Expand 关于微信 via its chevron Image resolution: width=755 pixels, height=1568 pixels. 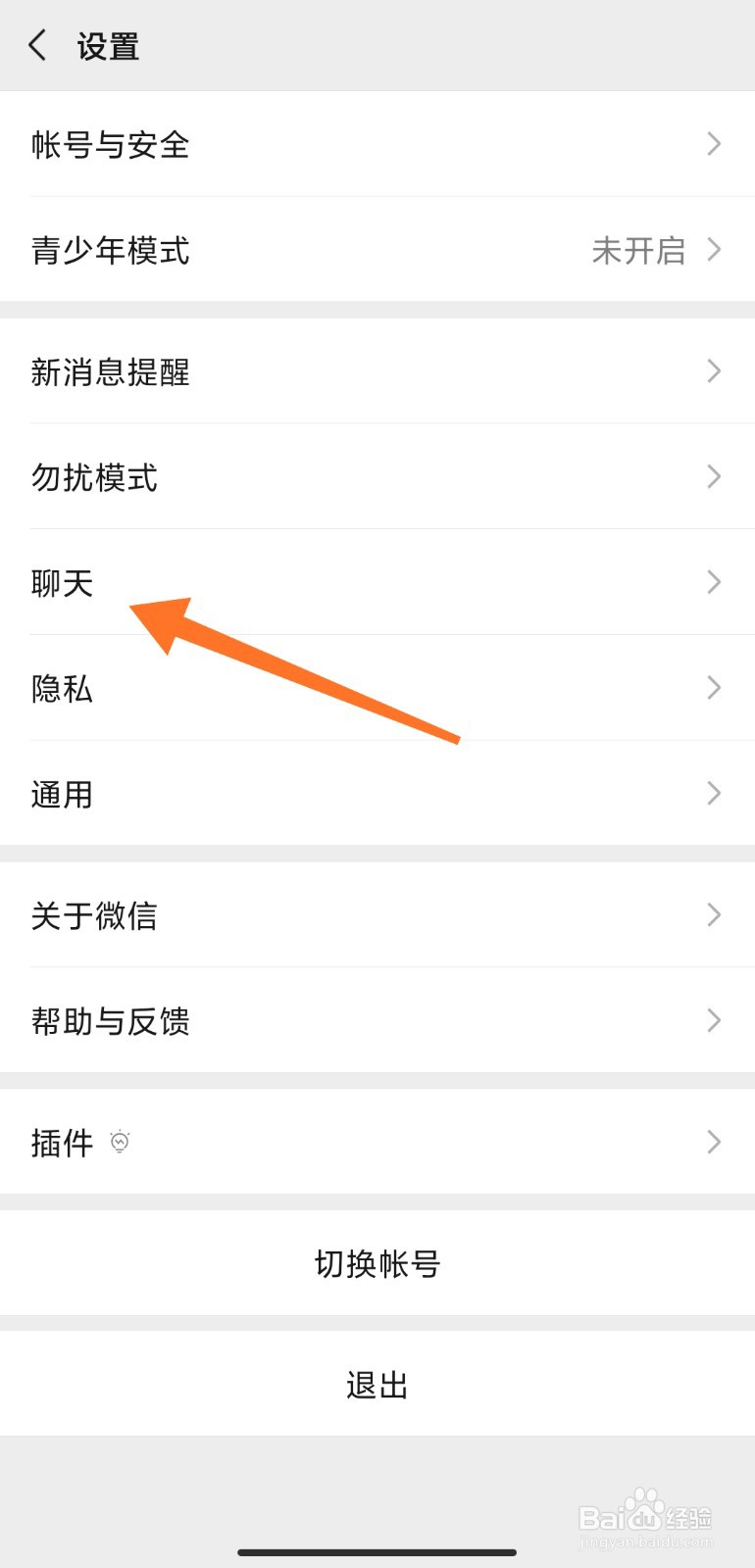715,914
